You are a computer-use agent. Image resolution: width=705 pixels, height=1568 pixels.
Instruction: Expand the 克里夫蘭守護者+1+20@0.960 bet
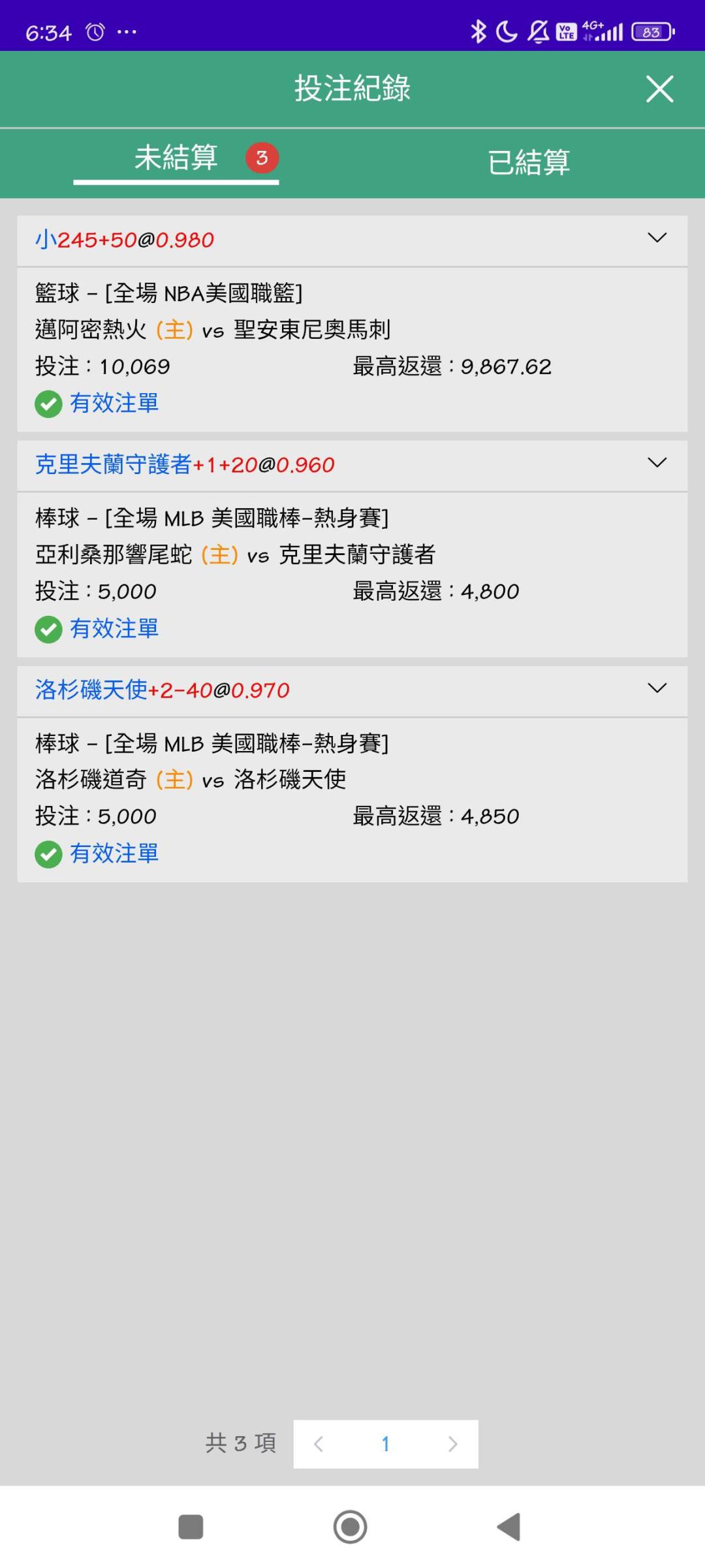tap(657, 463)
